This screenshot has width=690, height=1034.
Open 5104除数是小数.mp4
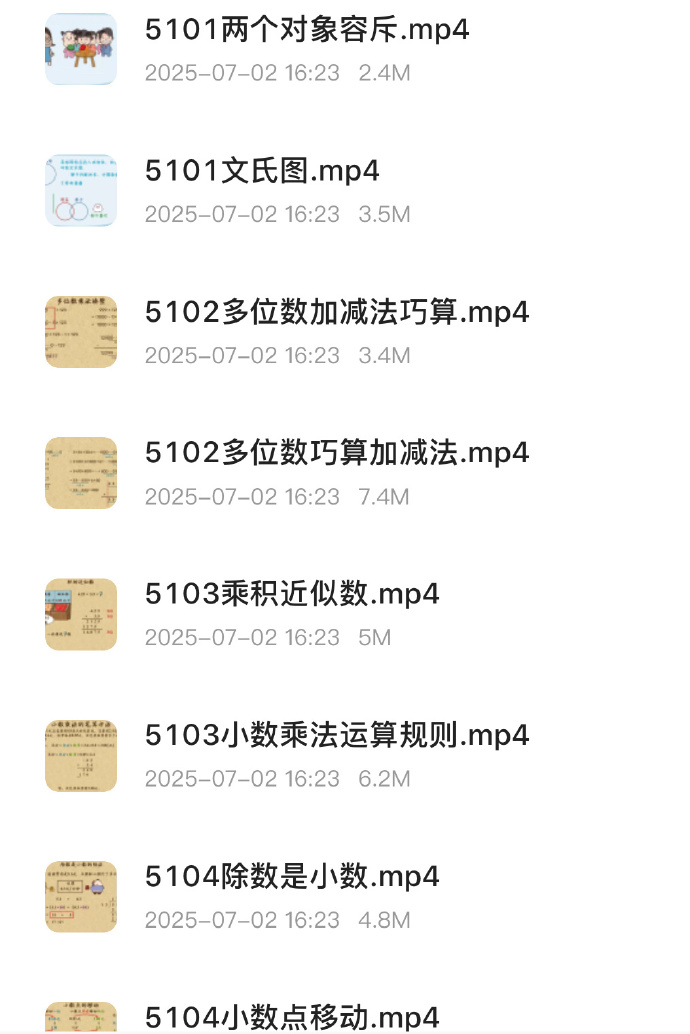pos(292,876)
